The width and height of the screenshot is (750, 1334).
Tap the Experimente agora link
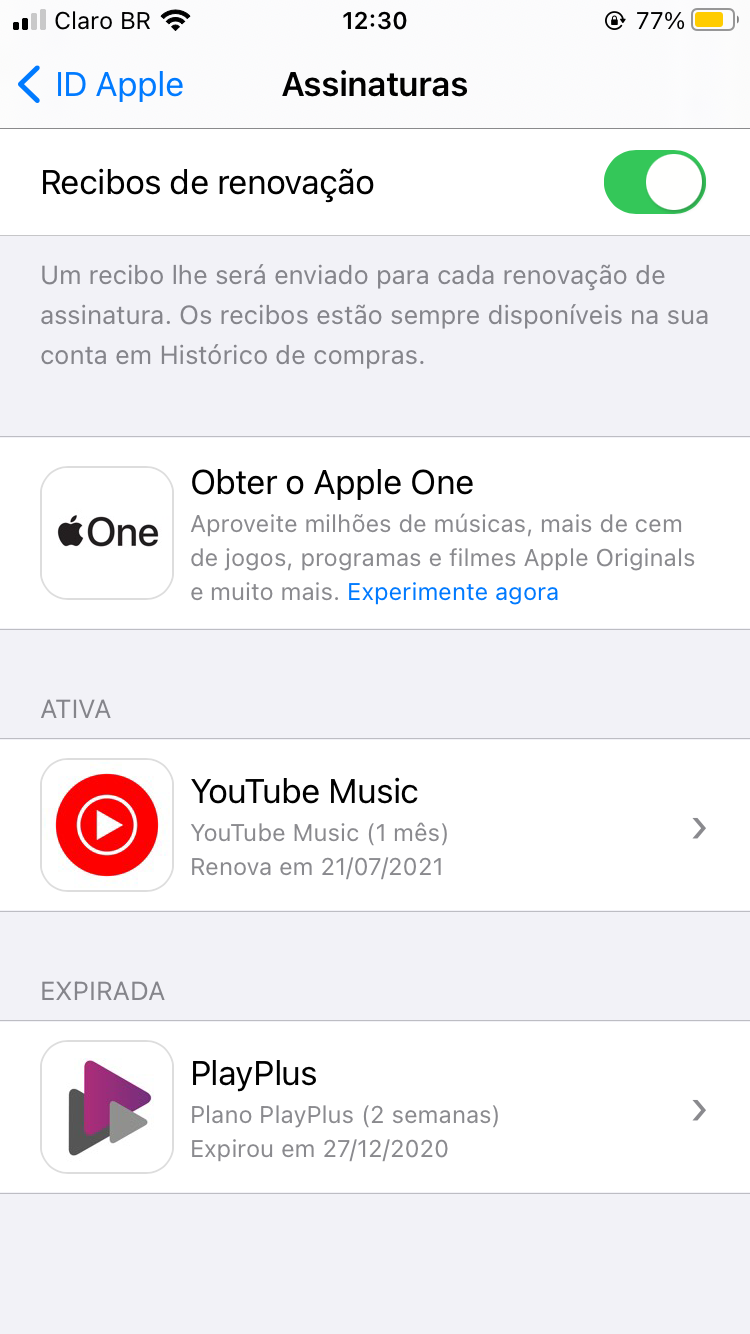pos(452,592)
